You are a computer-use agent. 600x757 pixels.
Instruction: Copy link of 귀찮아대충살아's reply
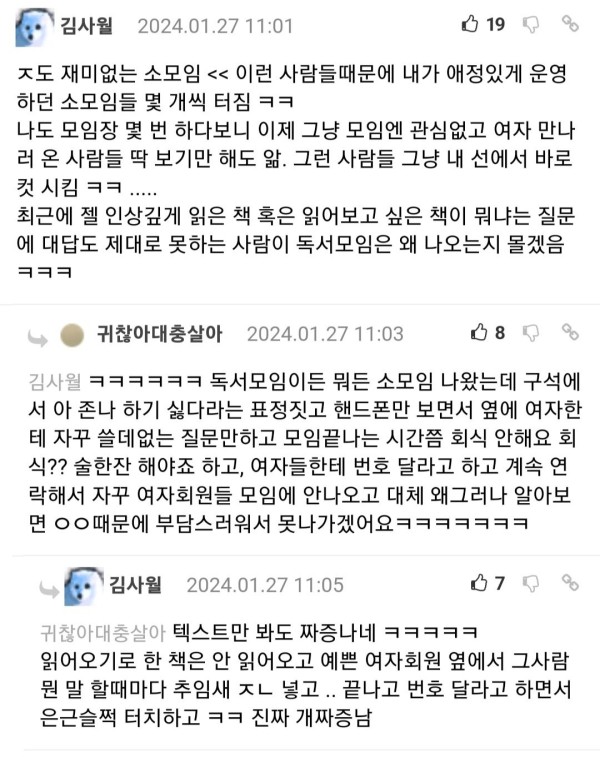pos(570,333)
